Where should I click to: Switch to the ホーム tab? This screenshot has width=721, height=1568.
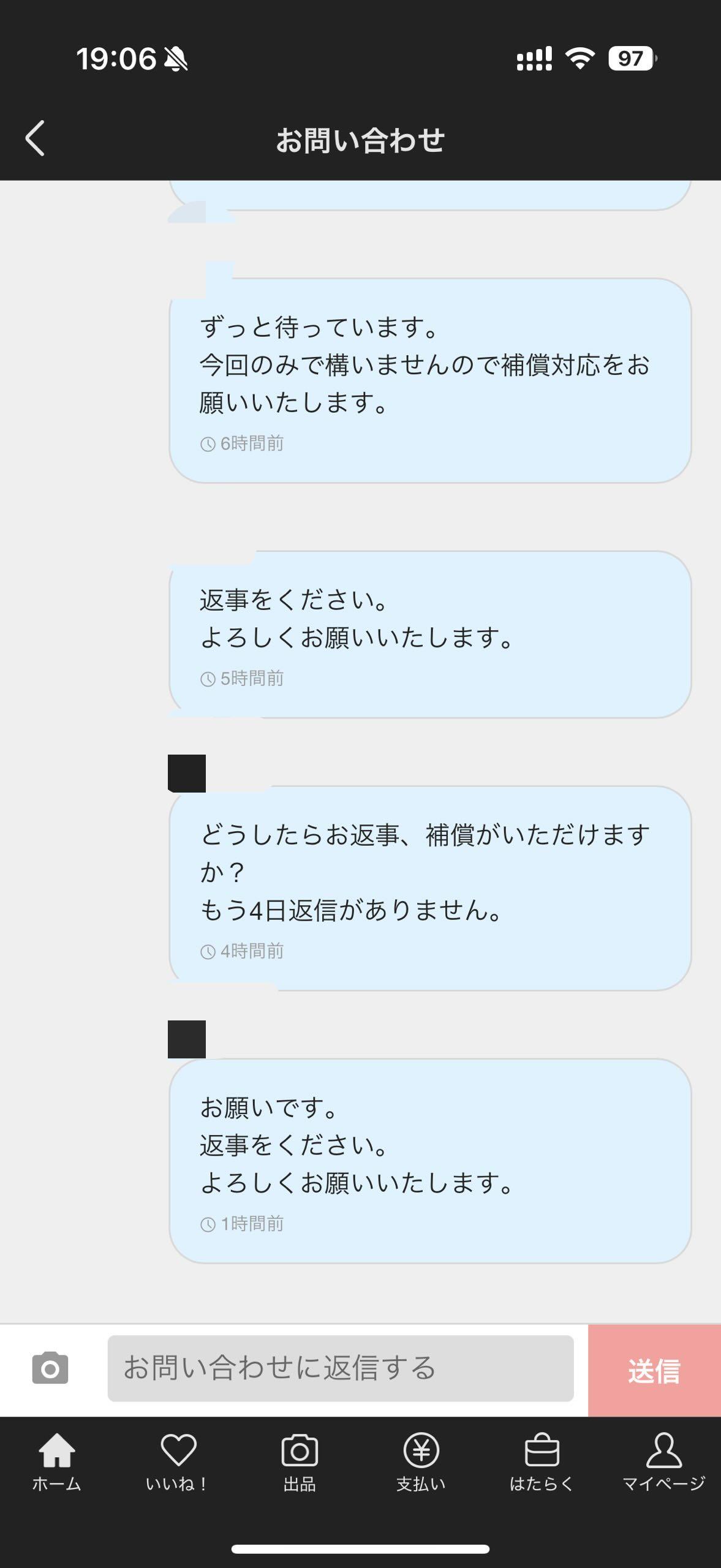click(56, 1461)
